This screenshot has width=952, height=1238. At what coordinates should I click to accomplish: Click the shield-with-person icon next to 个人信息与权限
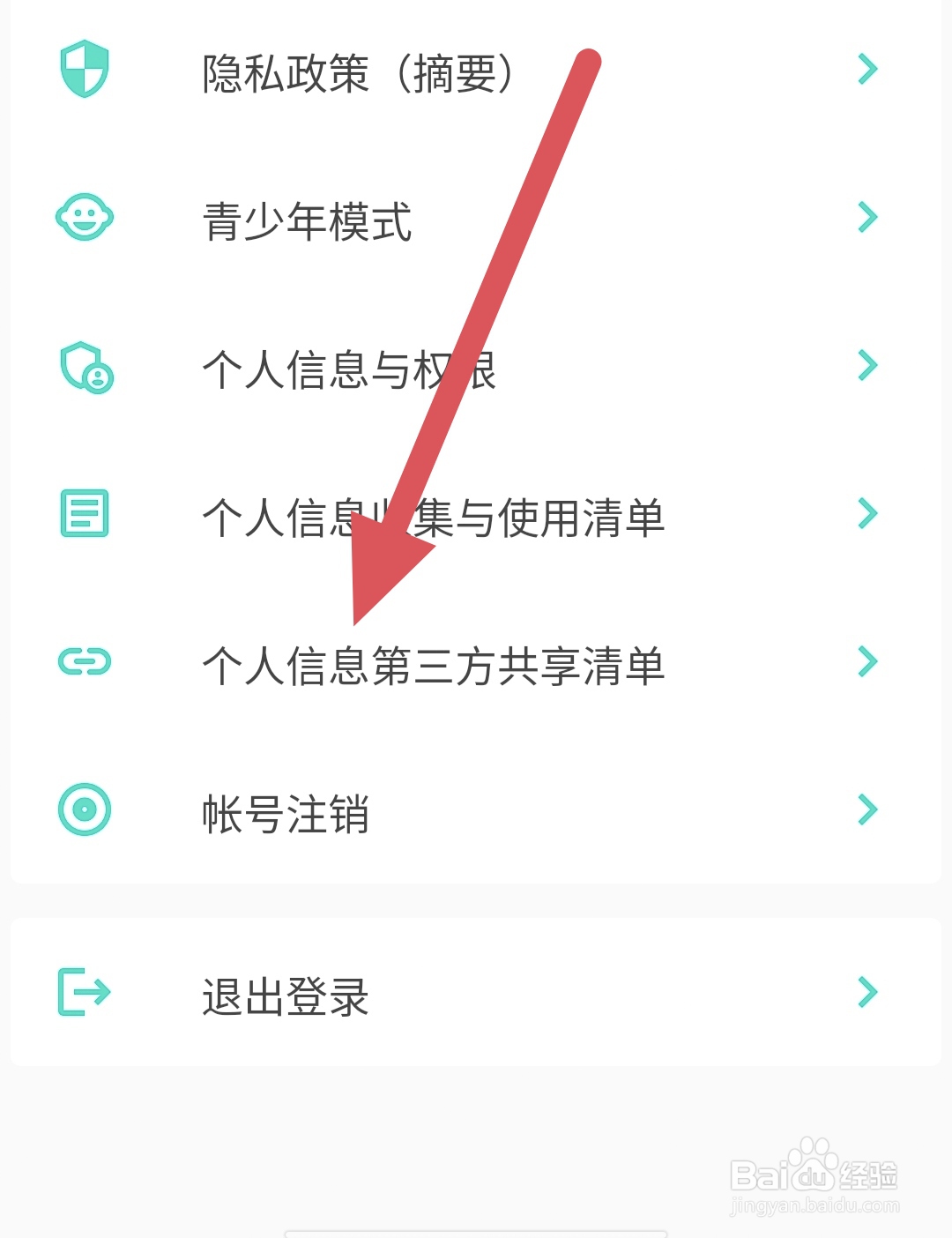click(84, 366)
